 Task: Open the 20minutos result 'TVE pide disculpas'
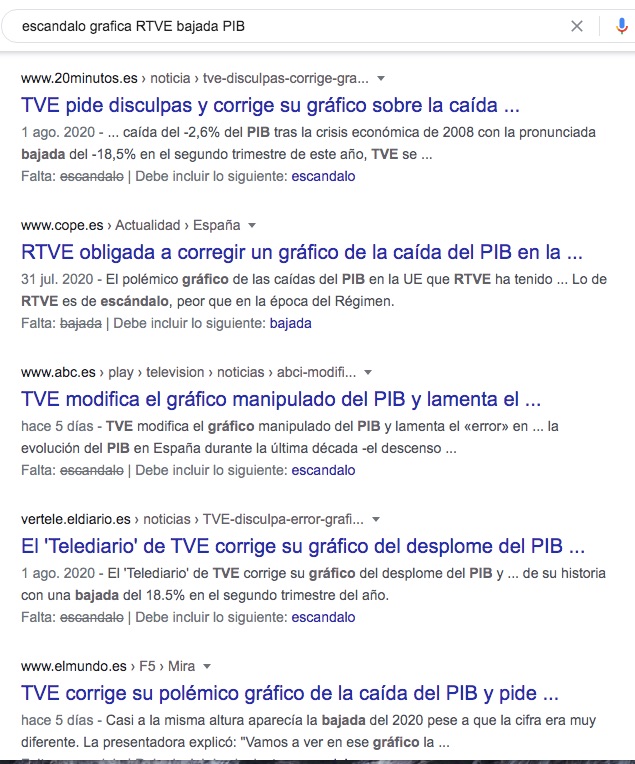(x=271, y=104)
